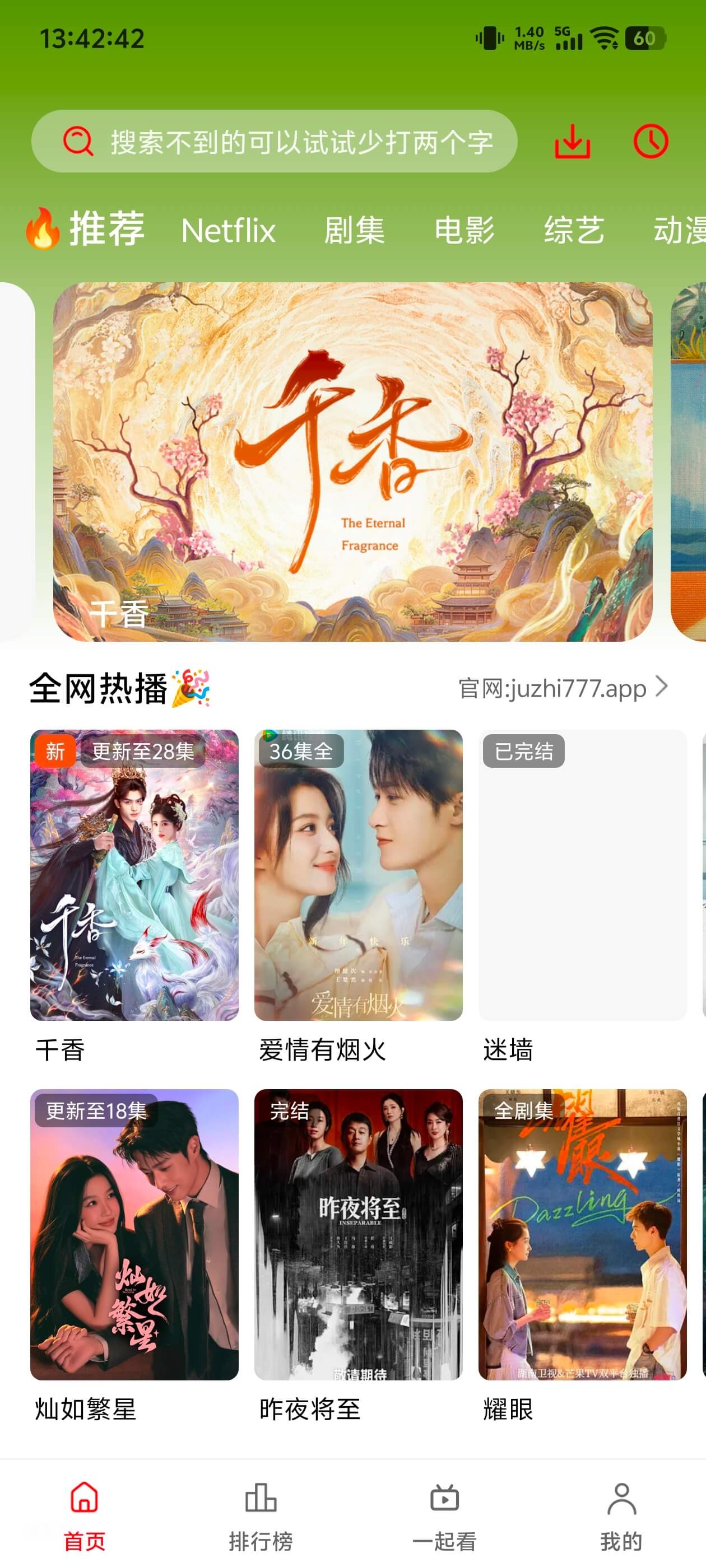706x1568 pixels.
Task: Open the search box at the top
Action: tap(274, 141)
